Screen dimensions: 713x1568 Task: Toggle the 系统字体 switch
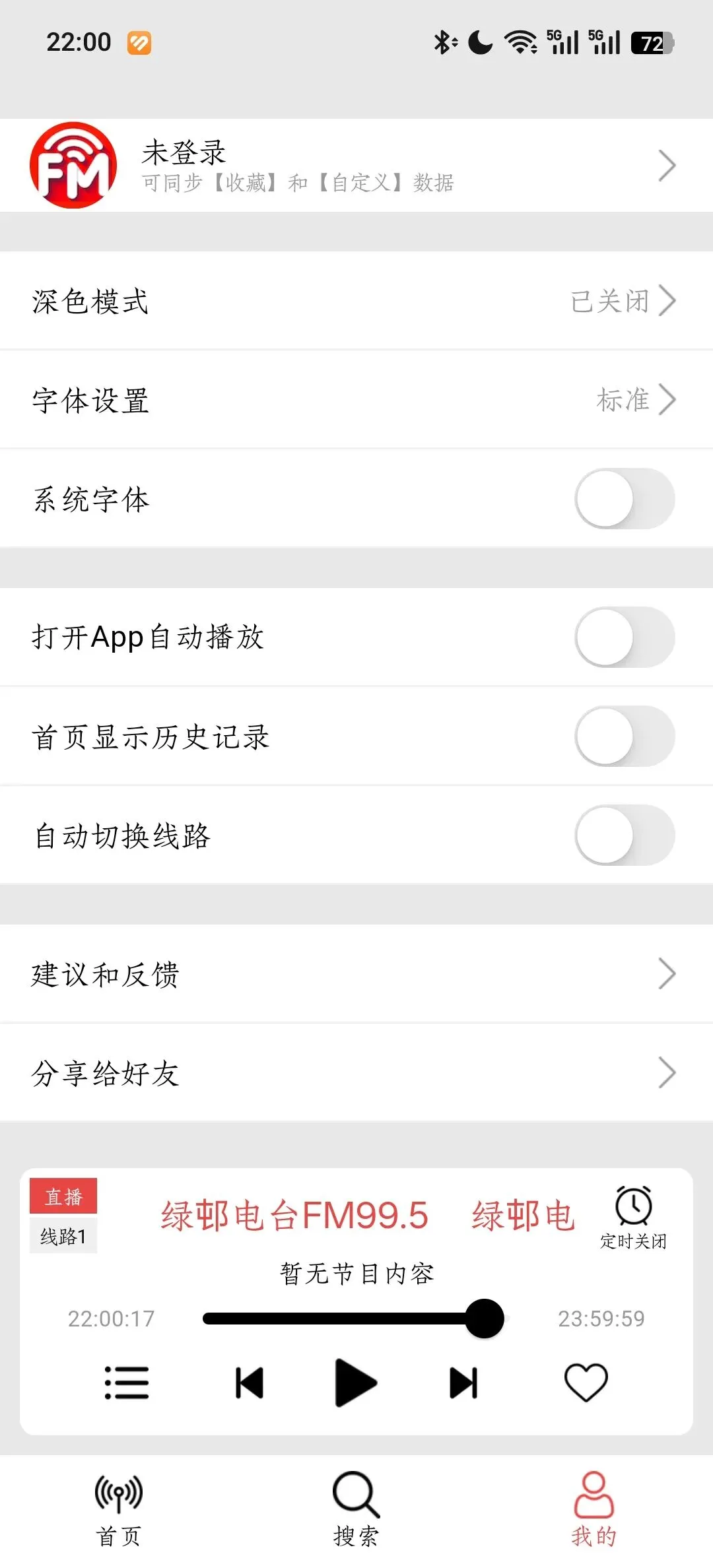point(625,499)
